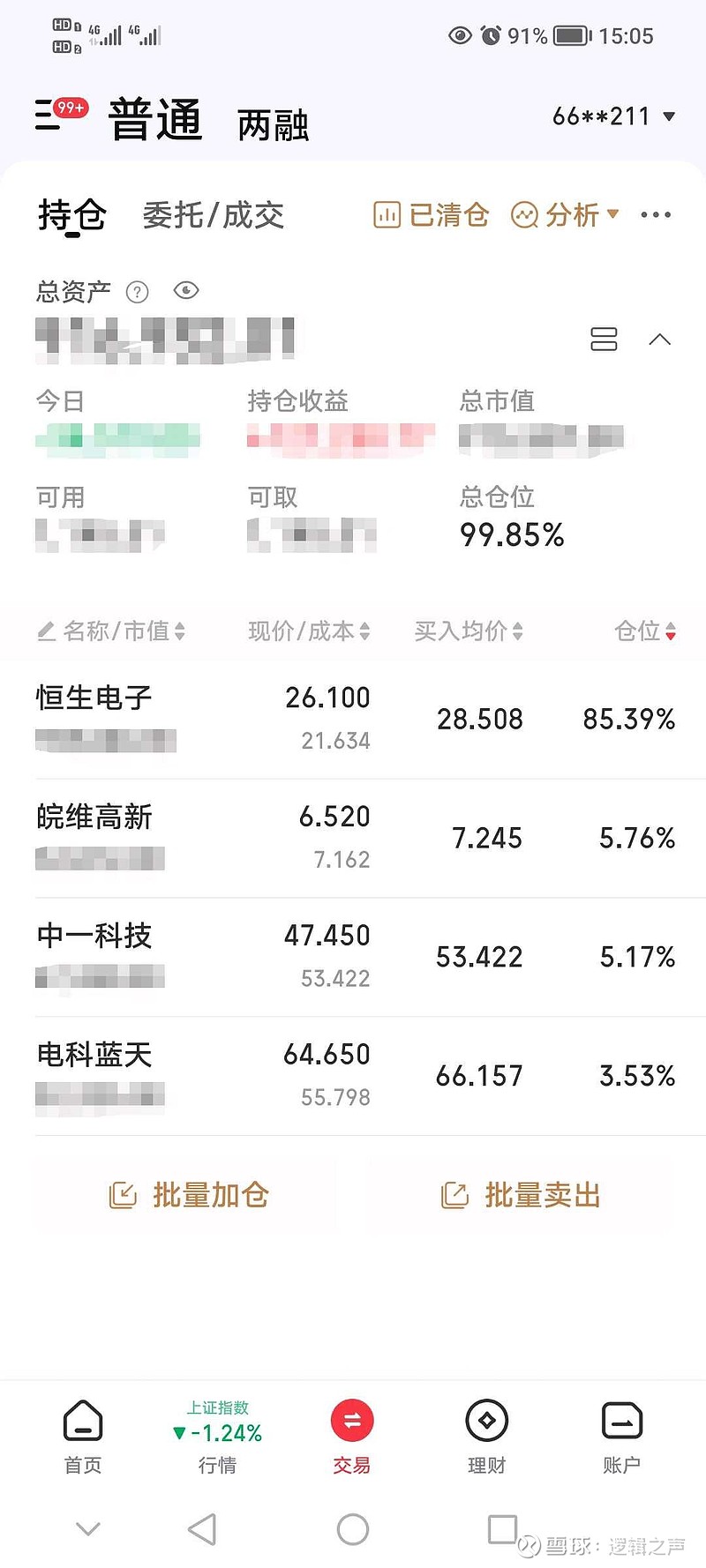
Task: Switch the holdings list layout view icon
Action: click(604, 340)
